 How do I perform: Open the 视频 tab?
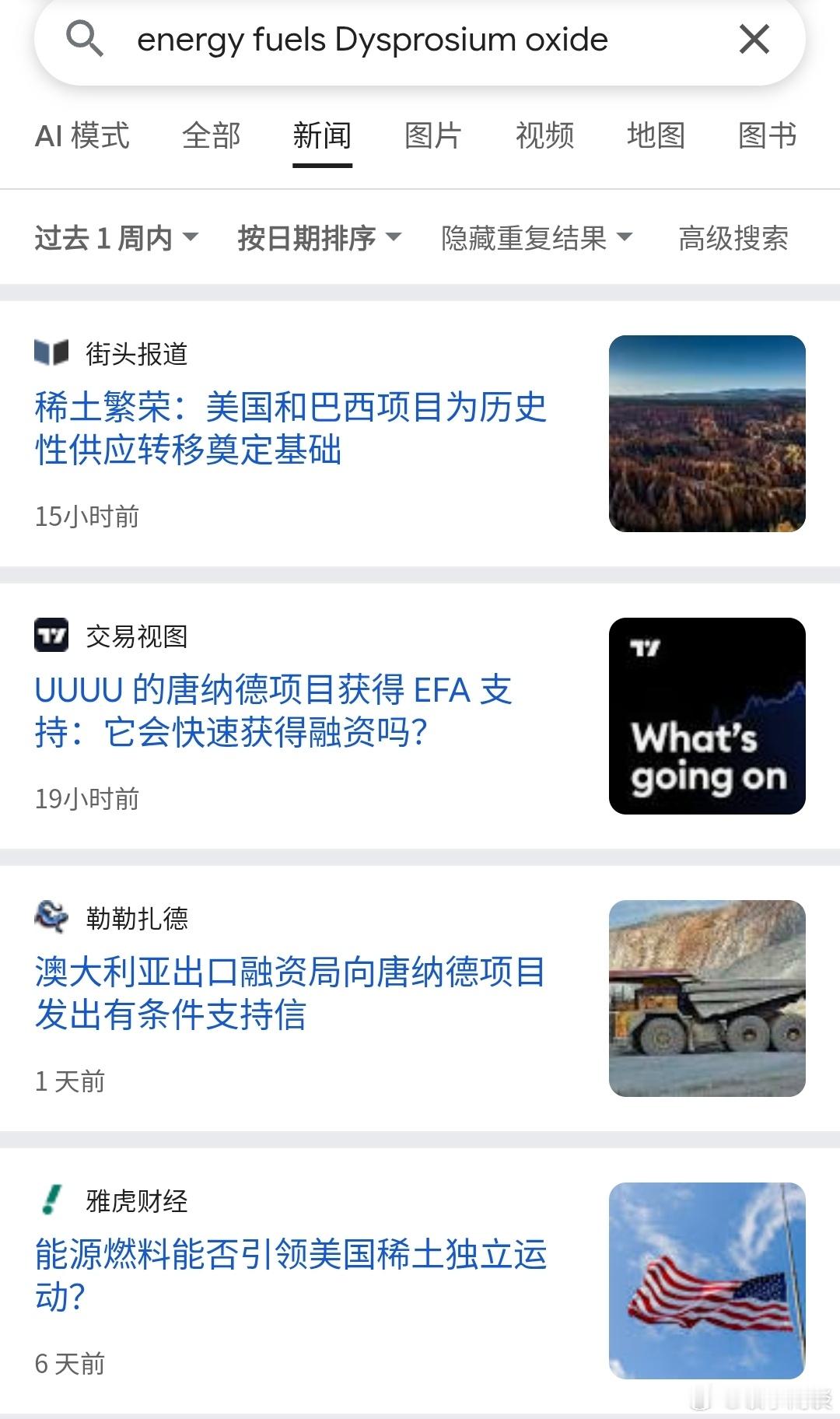tap(544, 136)
